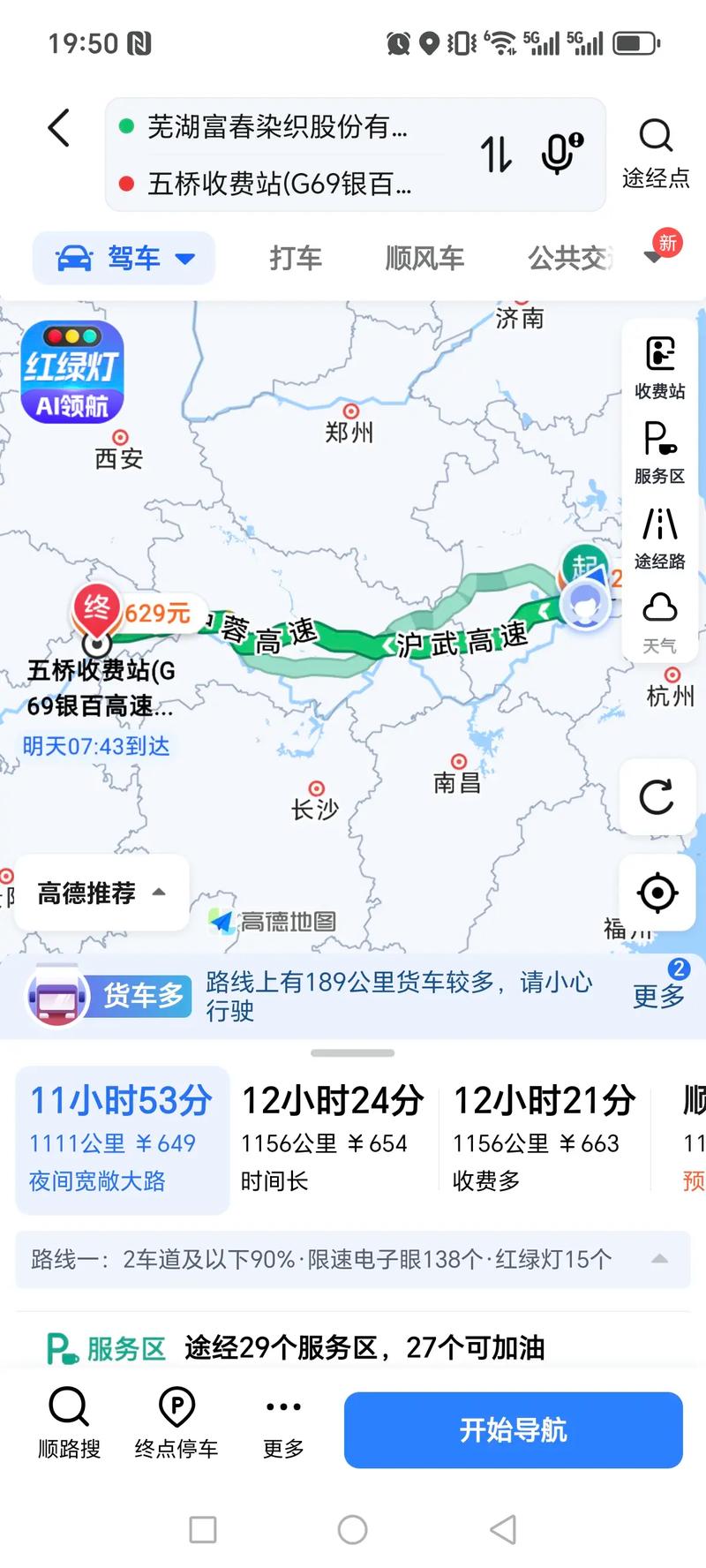Switch to the 打车 tab
This screenshot has width=706, height=1568.
pos(296,258)
